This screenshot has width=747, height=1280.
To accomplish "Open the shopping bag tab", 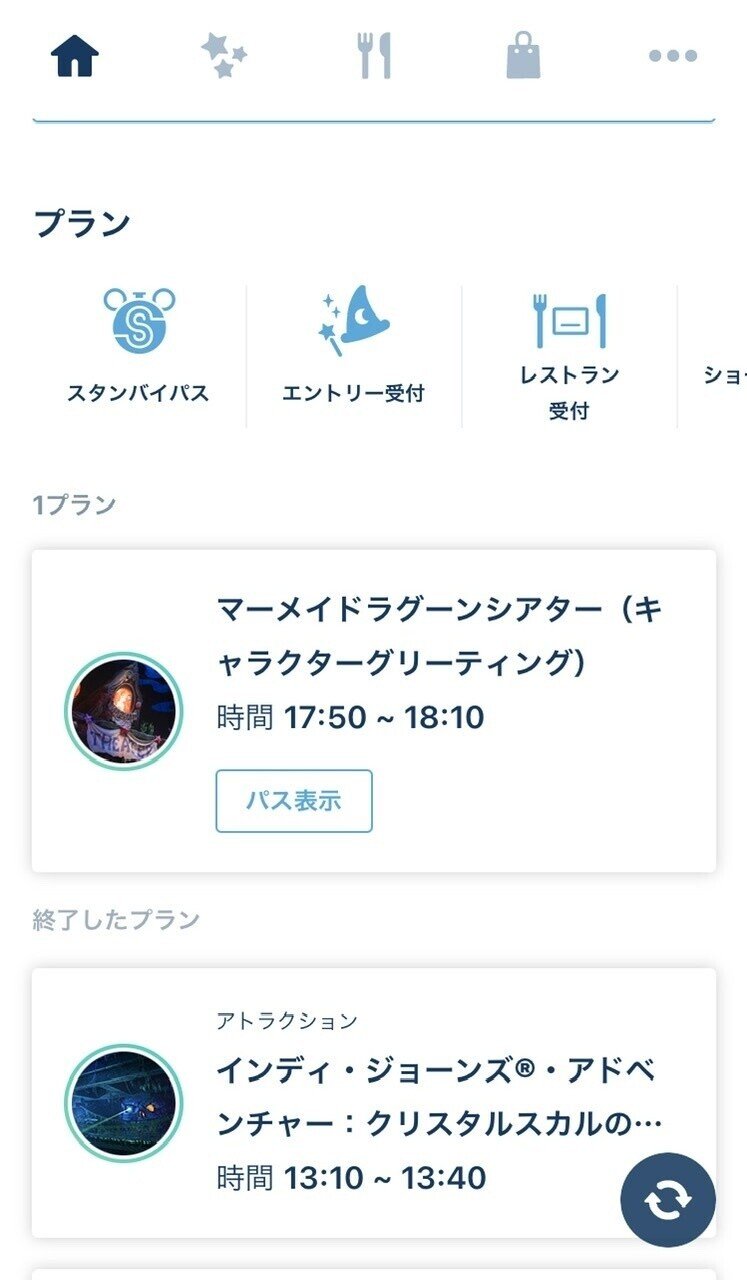I will (x=523, y=56).
